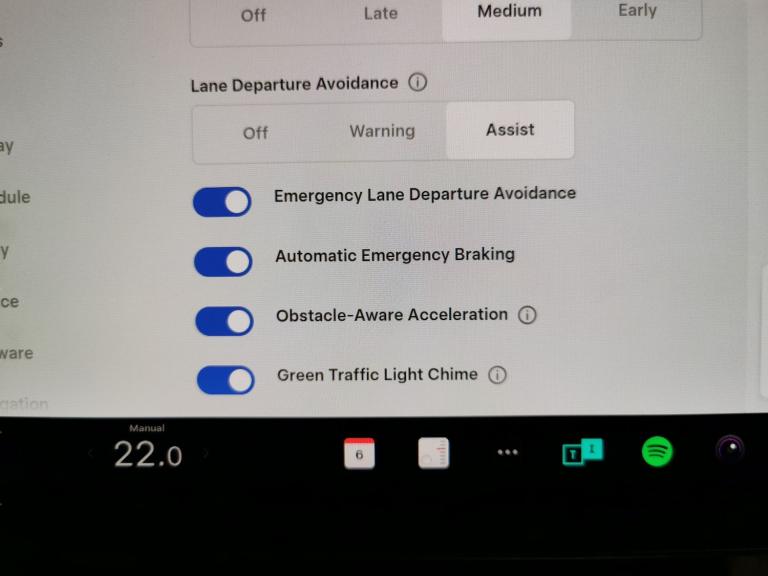
Task: Show Green Traffic Light Chime info
Action: click(x=497, y=376)
